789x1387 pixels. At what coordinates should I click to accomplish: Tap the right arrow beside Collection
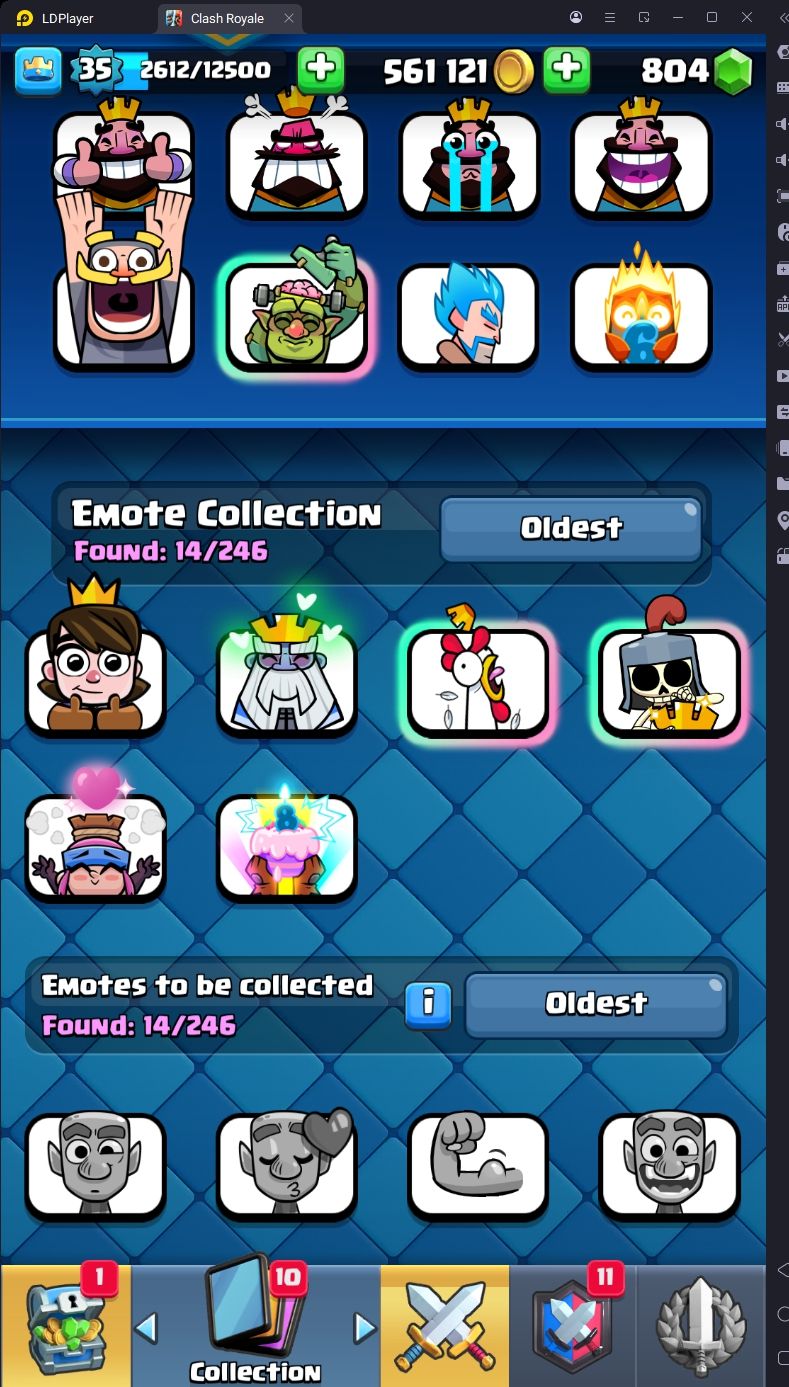(365, 1327)
